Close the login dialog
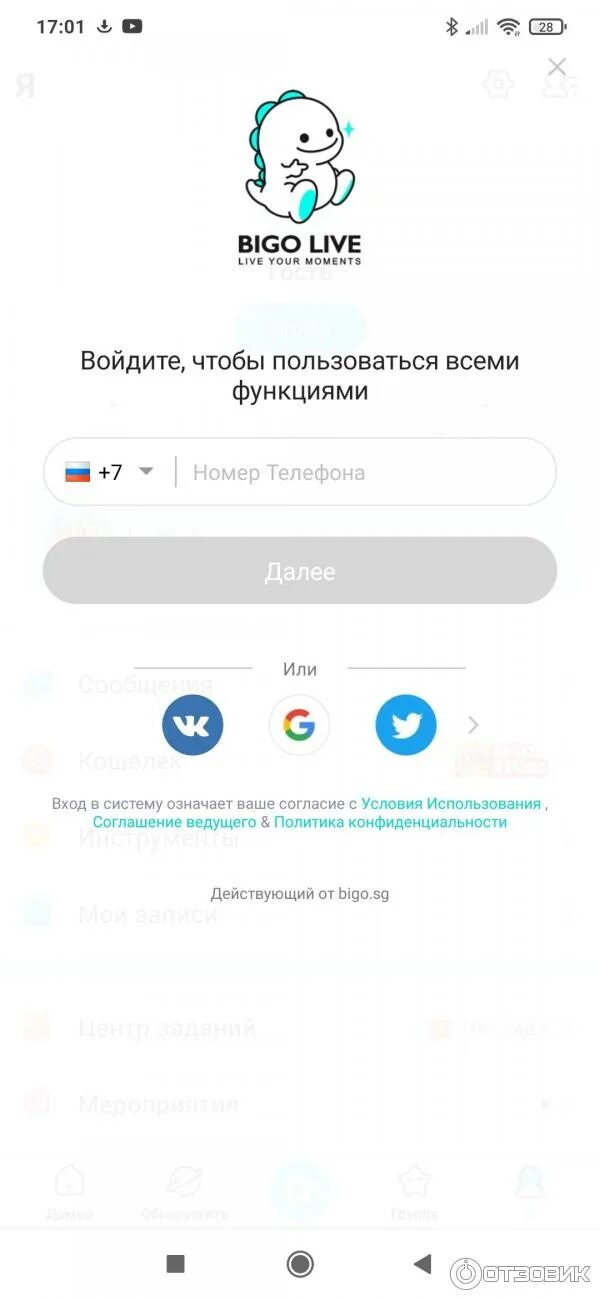Screen dimensions: 600x1300 [557, 67]
